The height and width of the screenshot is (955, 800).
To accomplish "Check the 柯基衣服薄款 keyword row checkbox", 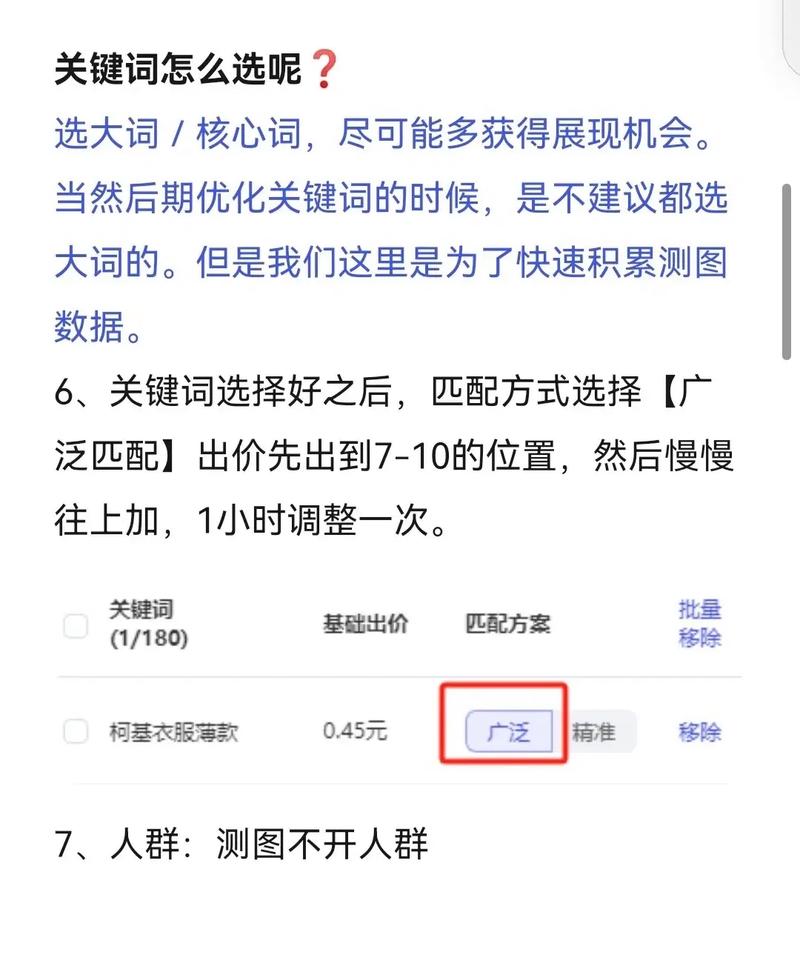I will tap(74, 732).
